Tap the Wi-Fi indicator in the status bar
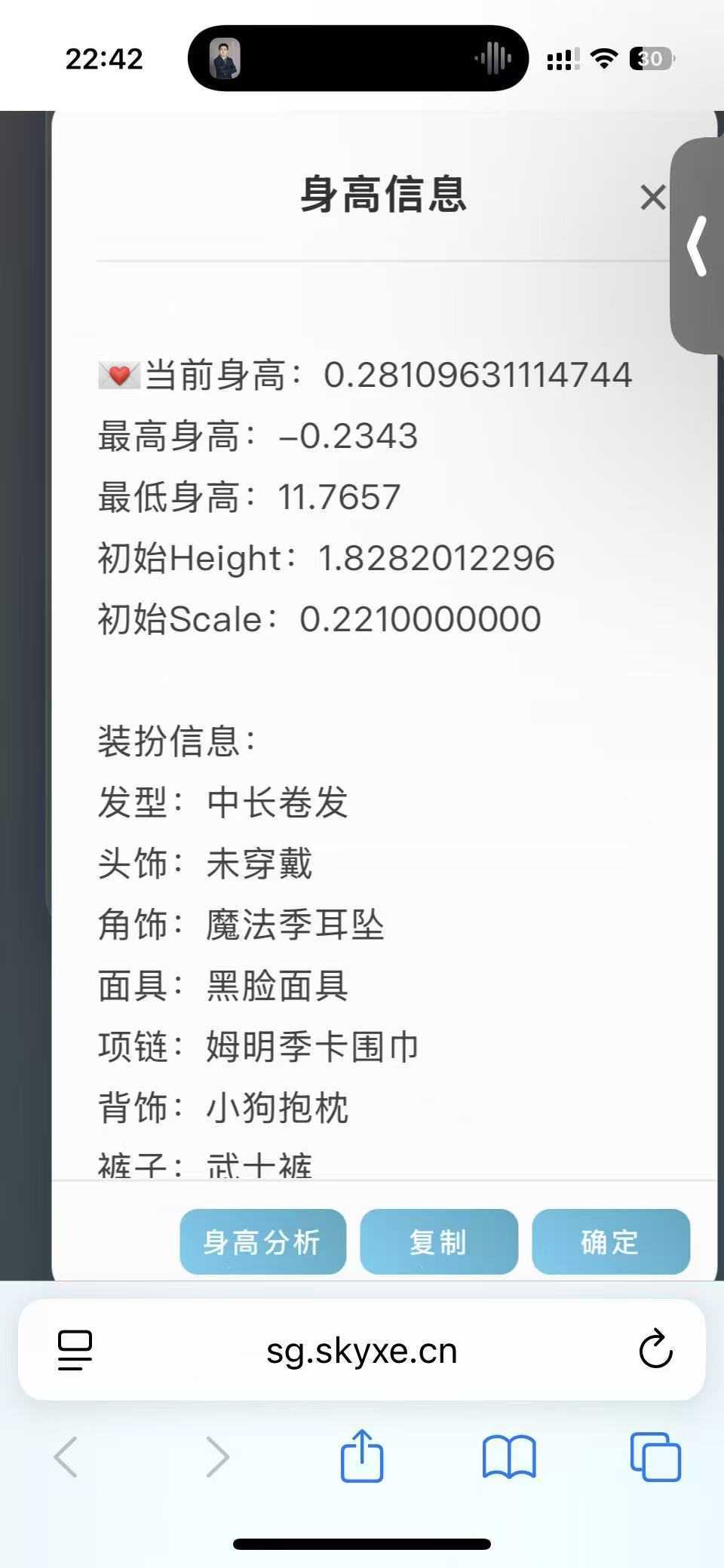 606,58
